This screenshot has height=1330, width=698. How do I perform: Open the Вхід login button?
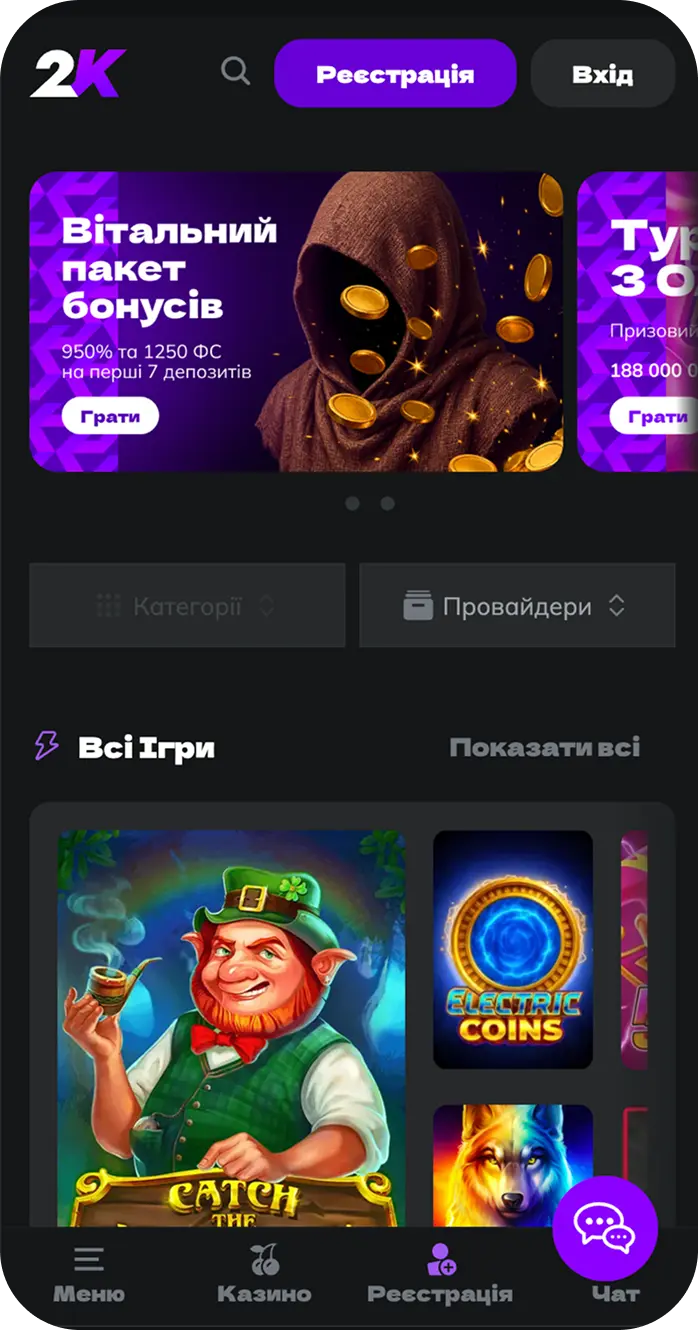click(x=602, y=73)
